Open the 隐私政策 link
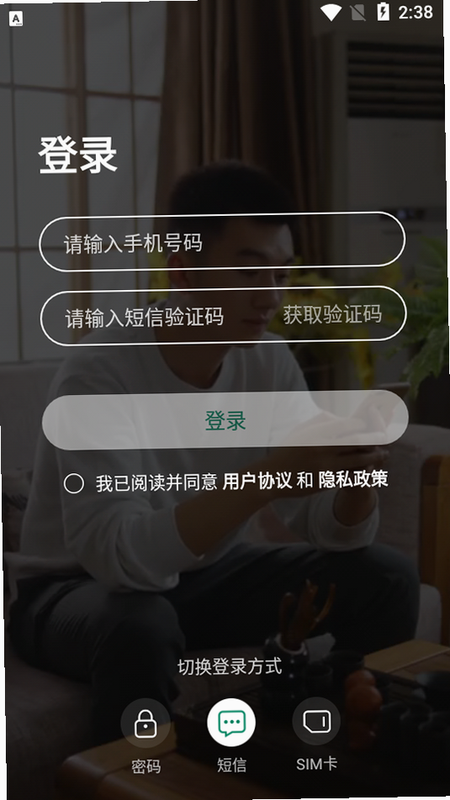 pos(353,479)
